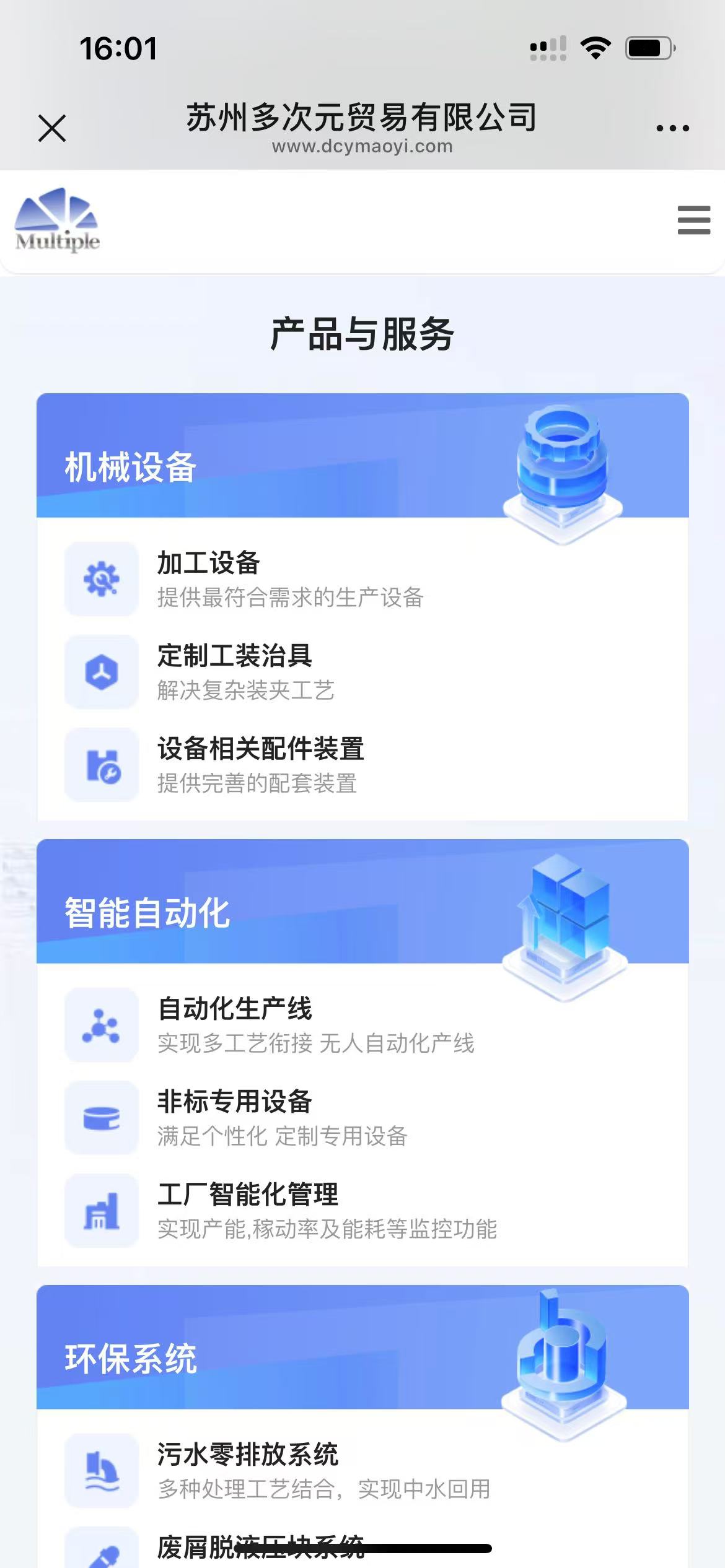The image size is (725, 1568).
Task: Tap the www.dcymaoyi.com address text
Action: (x=362, y=147)
